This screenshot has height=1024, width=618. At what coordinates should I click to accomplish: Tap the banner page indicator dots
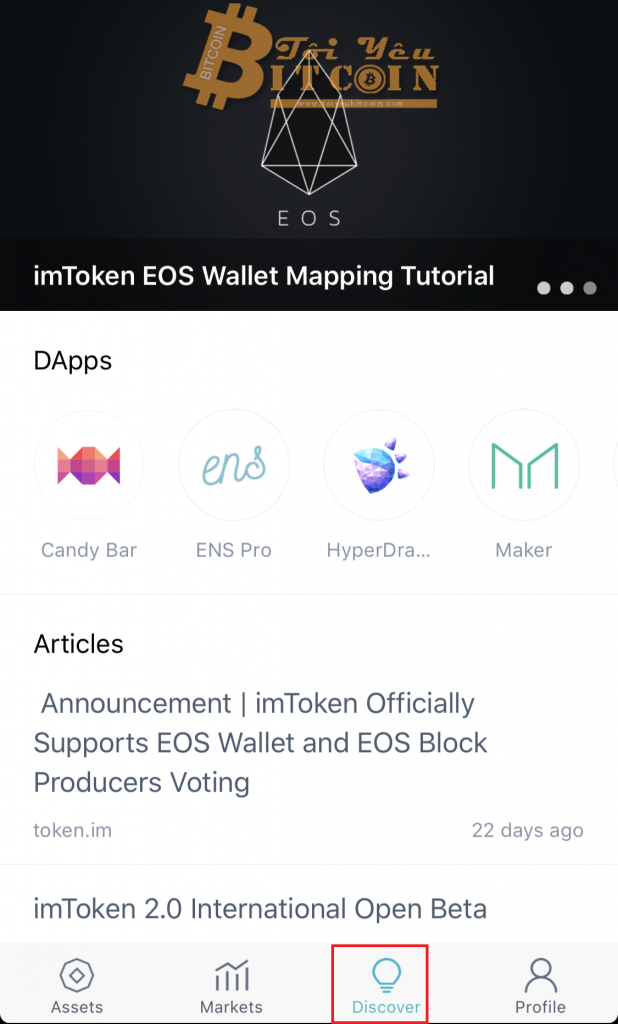click(567, 288)
